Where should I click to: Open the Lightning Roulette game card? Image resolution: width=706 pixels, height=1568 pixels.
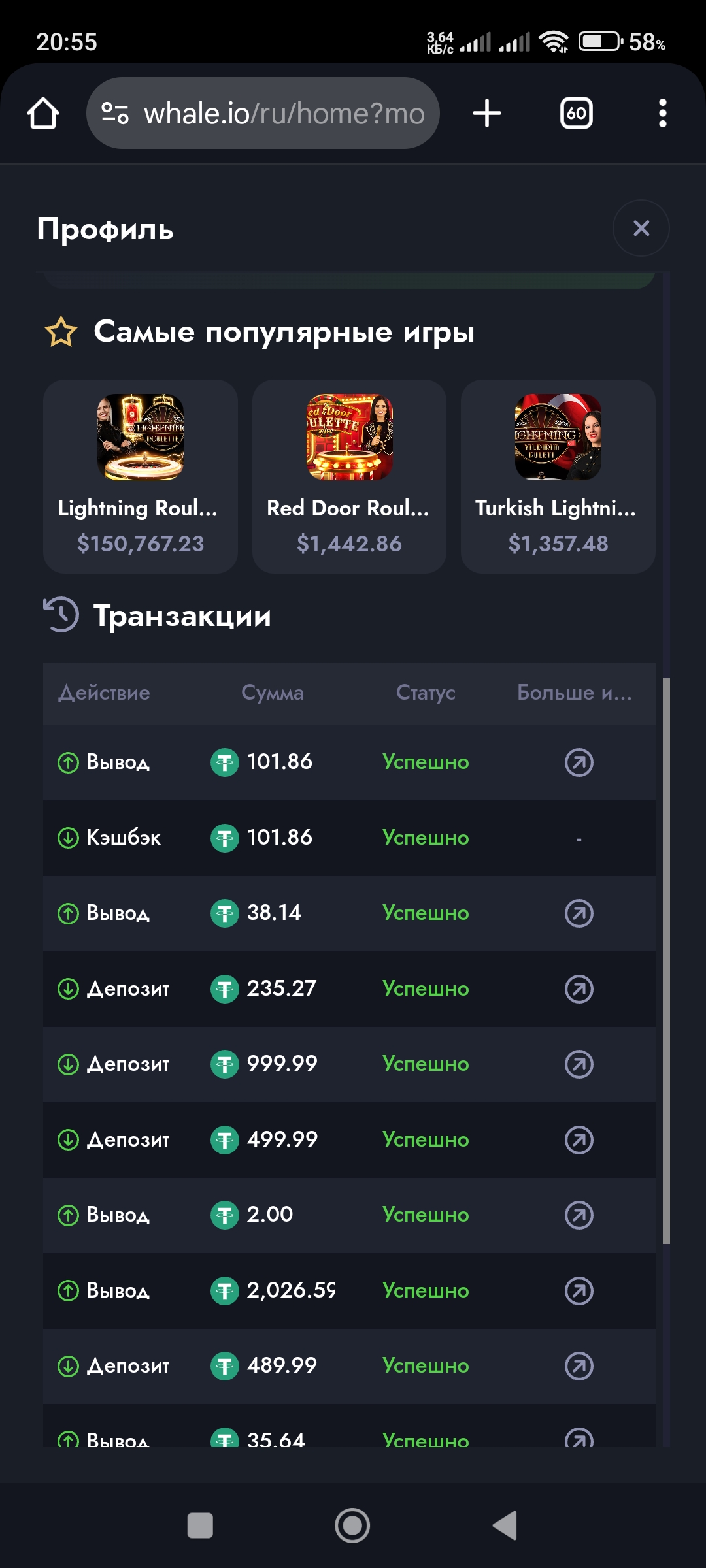[141, 476]
